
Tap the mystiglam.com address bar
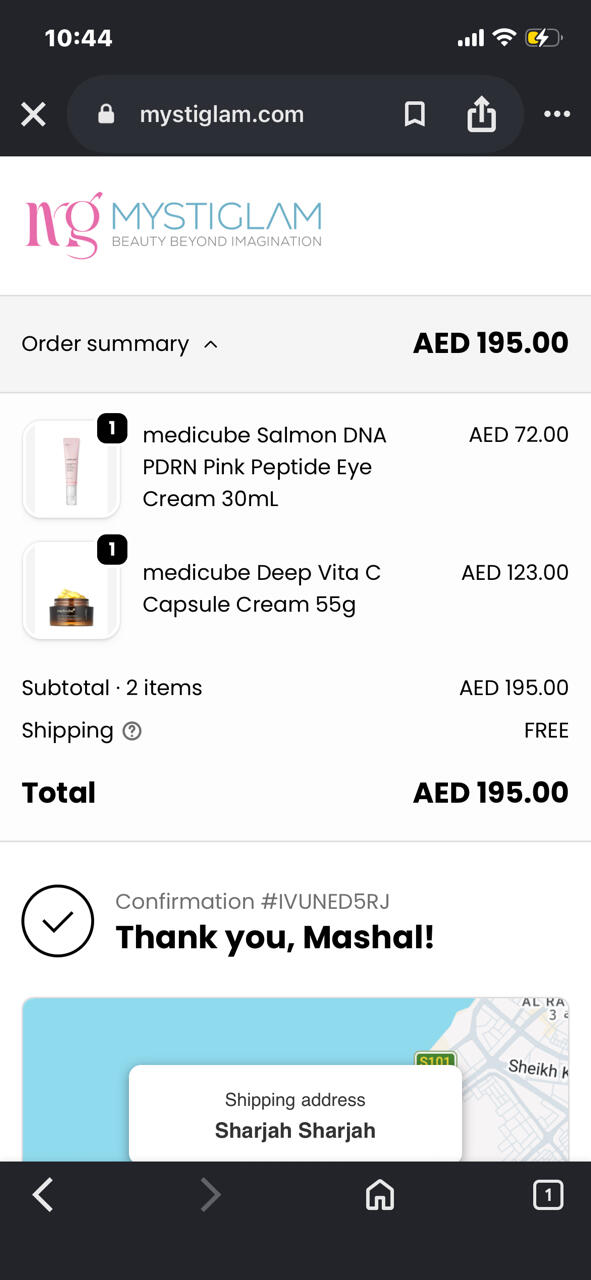pyautogui.click(x=222, y=115)
